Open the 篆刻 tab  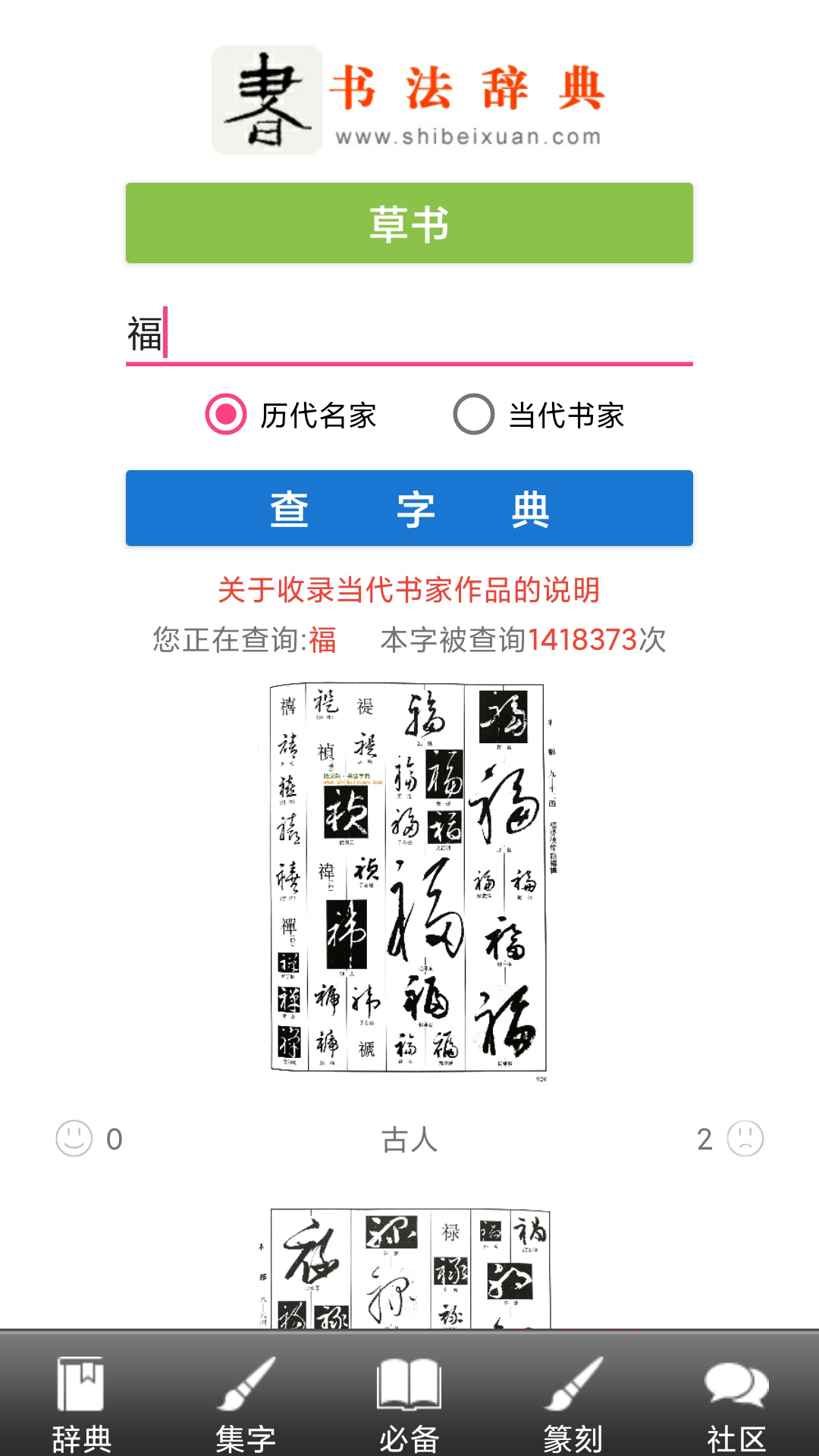573,1403
